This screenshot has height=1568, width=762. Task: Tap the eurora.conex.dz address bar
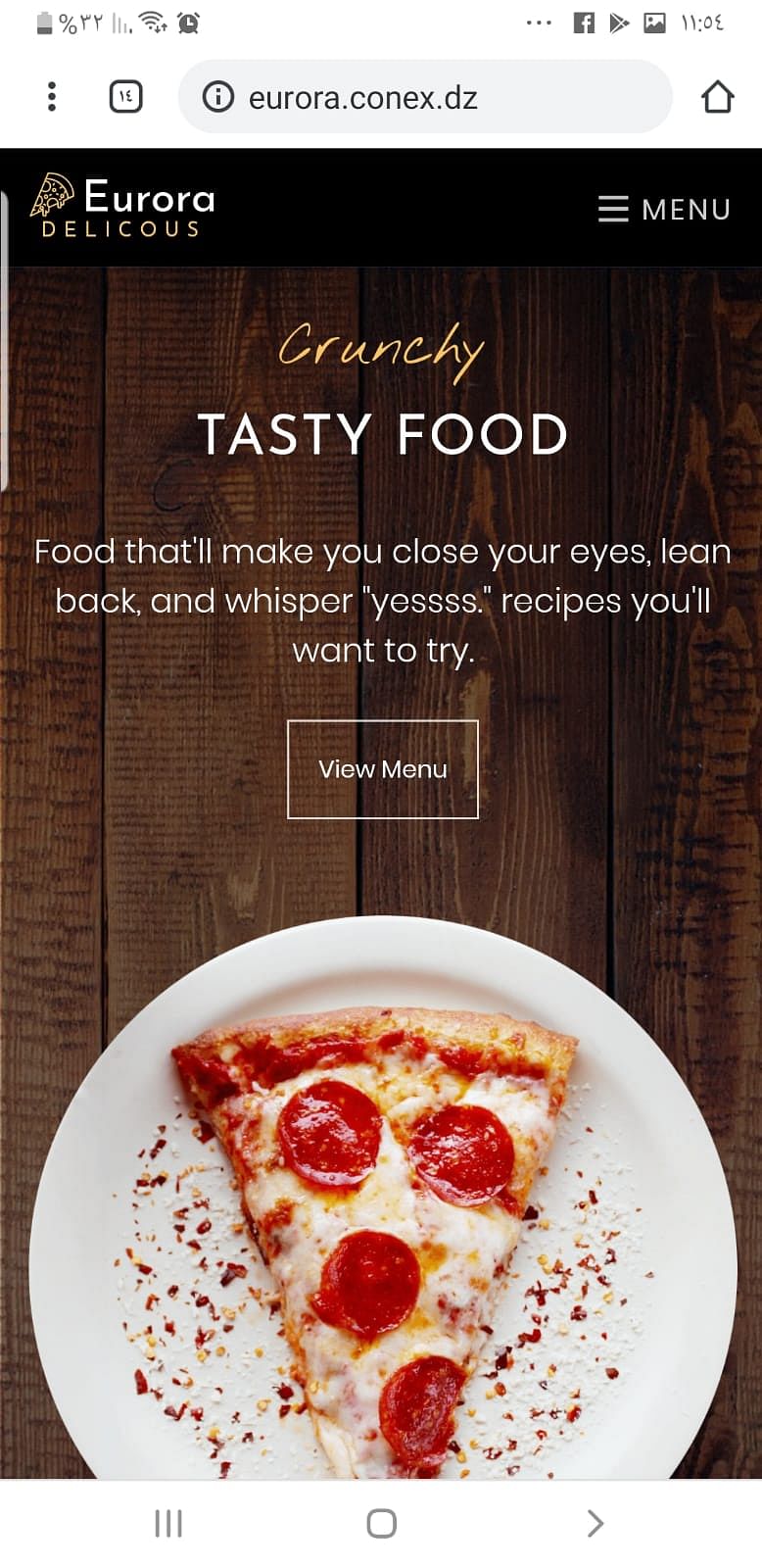[x=392, y=98]
